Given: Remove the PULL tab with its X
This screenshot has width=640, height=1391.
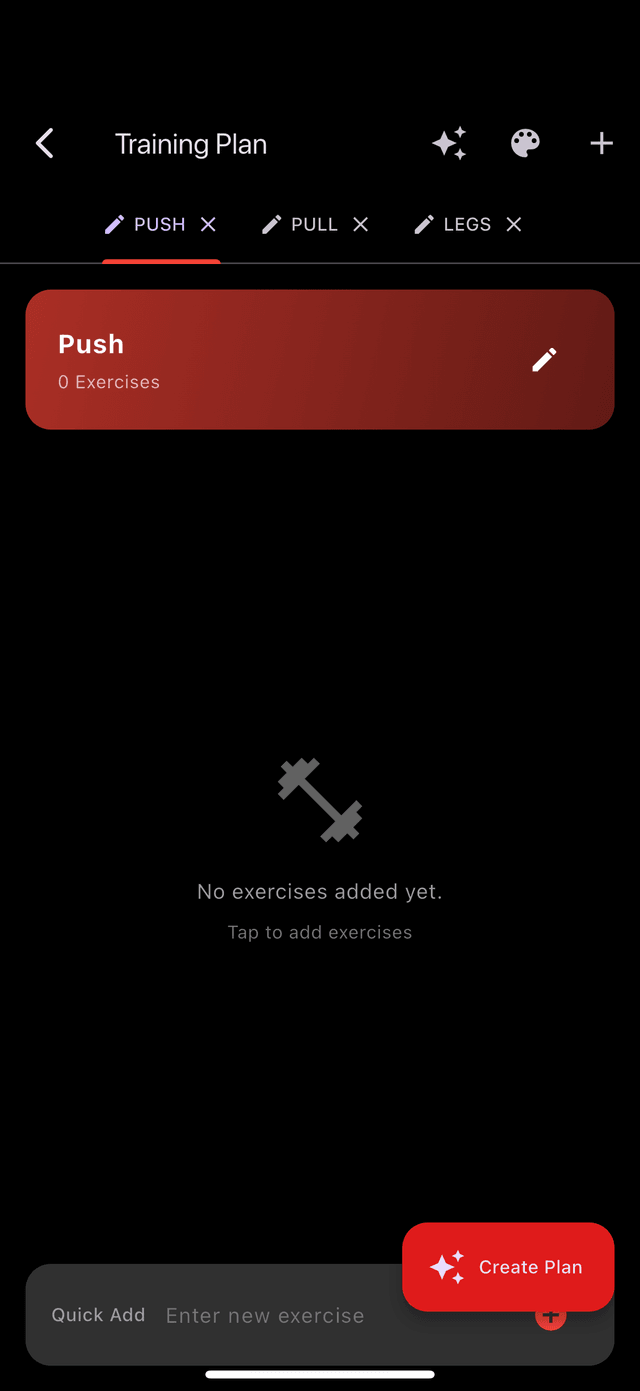Looking at the screenshot, I should (361, 225).
